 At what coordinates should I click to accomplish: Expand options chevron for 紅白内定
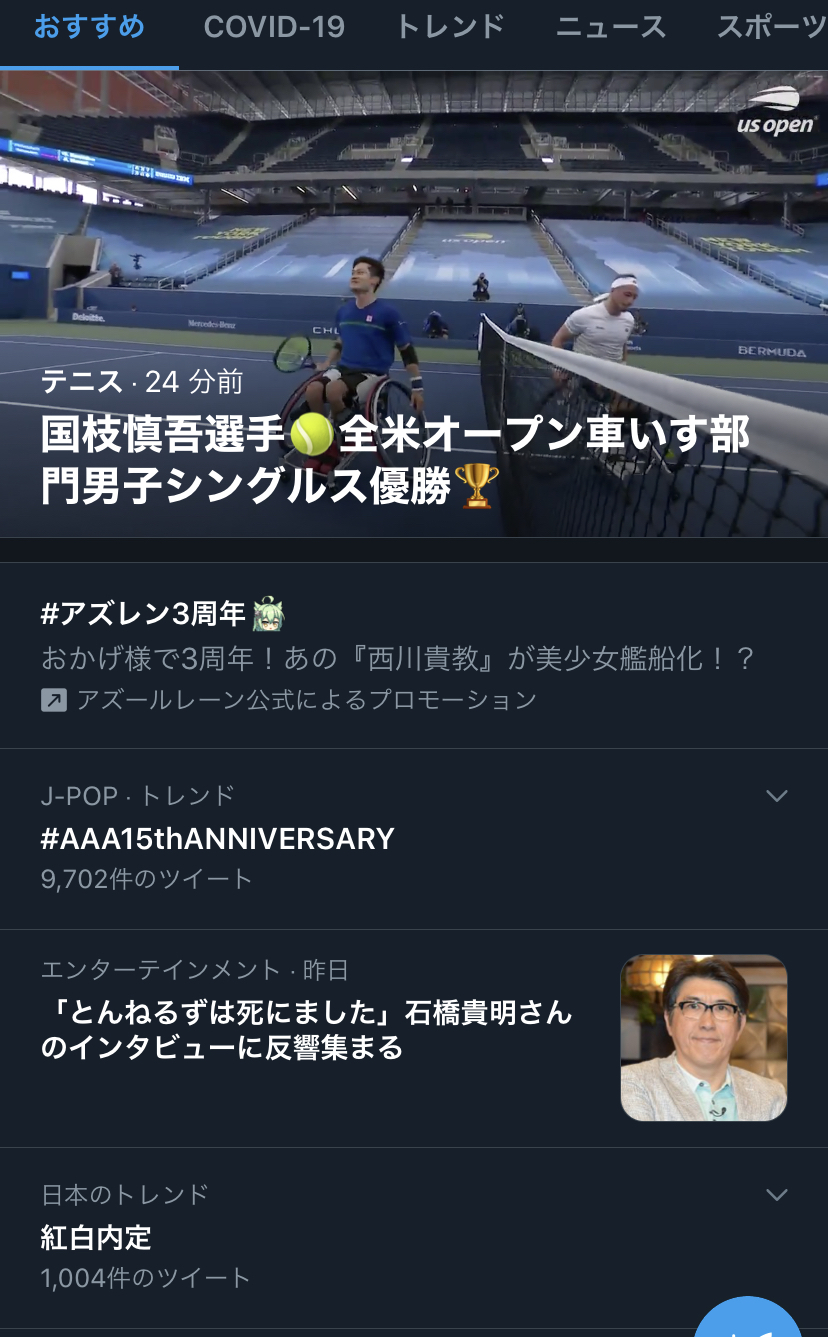tap(776, 1195)
